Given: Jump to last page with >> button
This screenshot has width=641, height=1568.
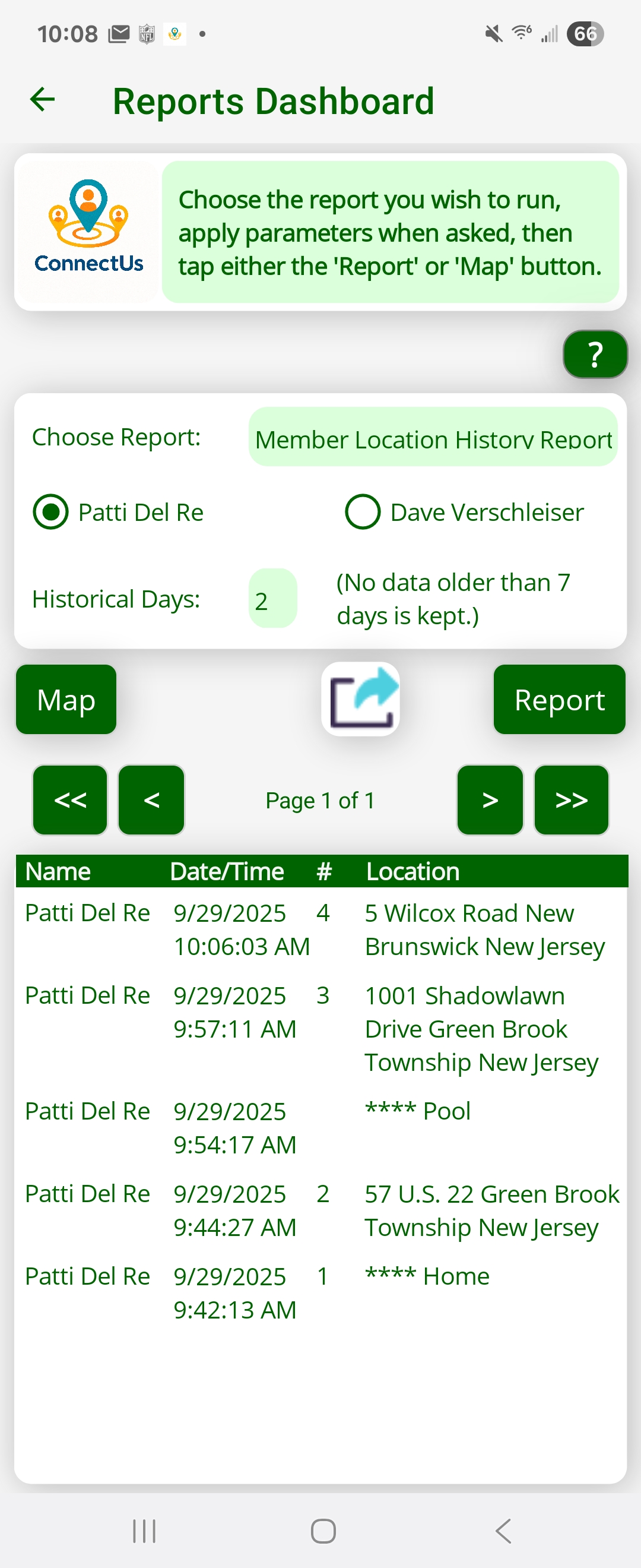Looking at the screenshot, I should (571, 800).
